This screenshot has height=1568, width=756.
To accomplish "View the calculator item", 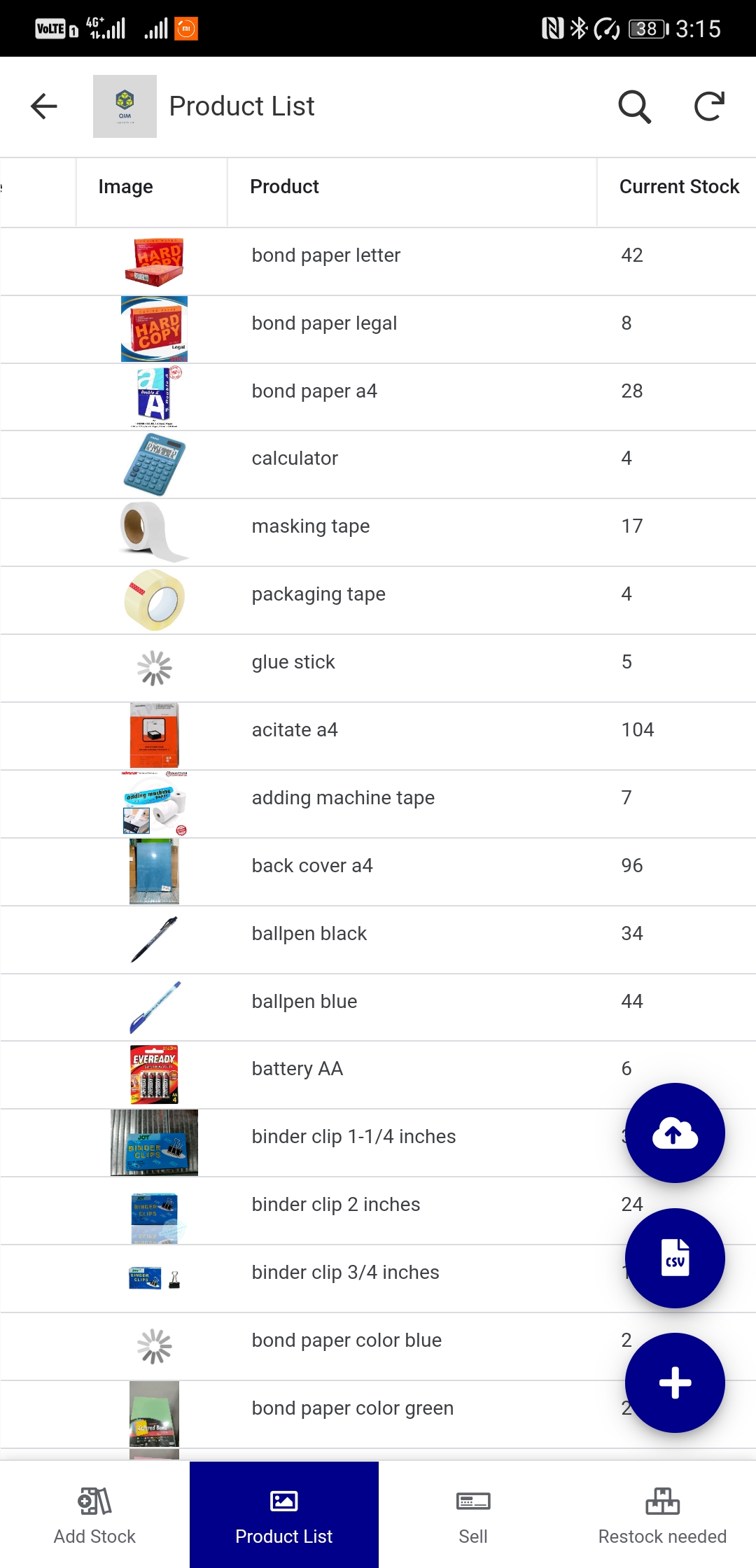I will (x=295, y=458).
